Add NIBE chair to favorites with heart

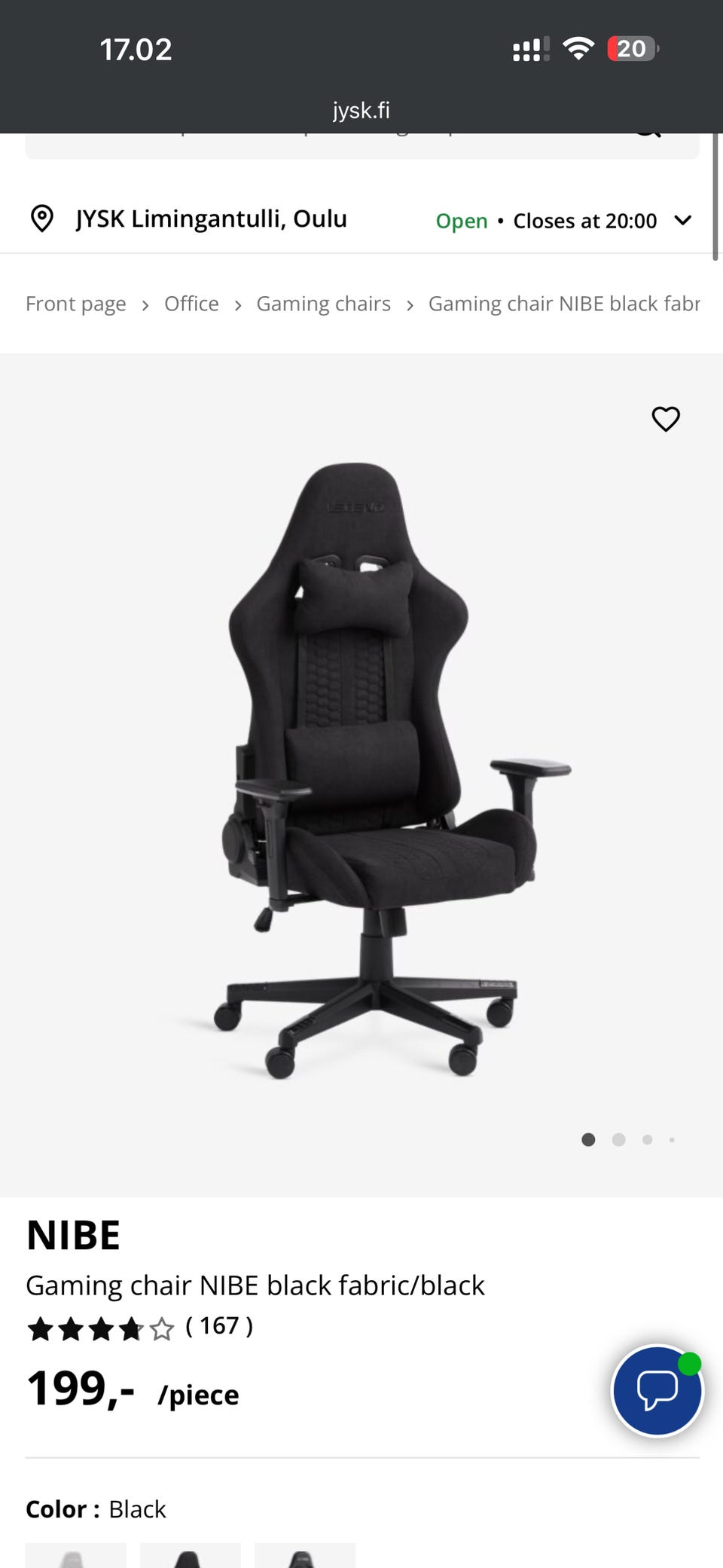[x=665, y=419]
